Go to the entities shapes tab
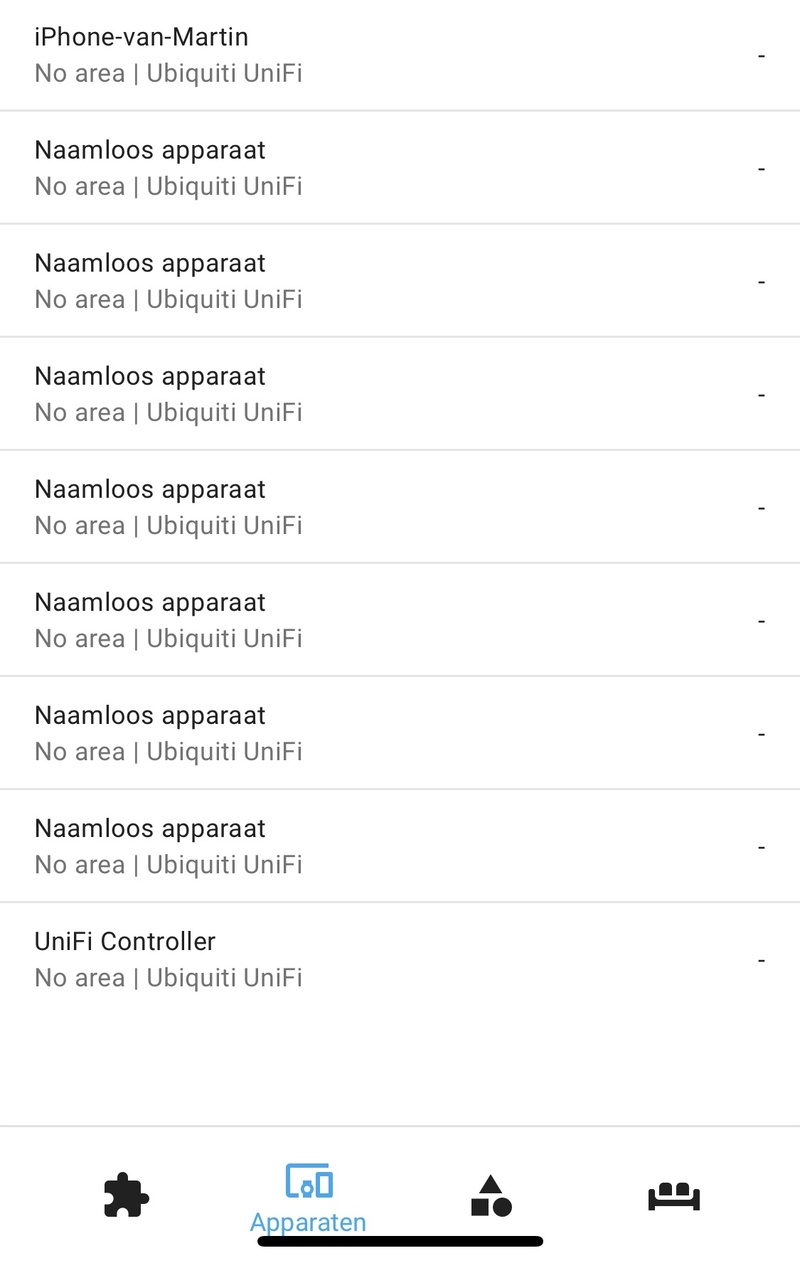Image resolution: width=800 pixels, height=1263 pixels. (491, 1195)
